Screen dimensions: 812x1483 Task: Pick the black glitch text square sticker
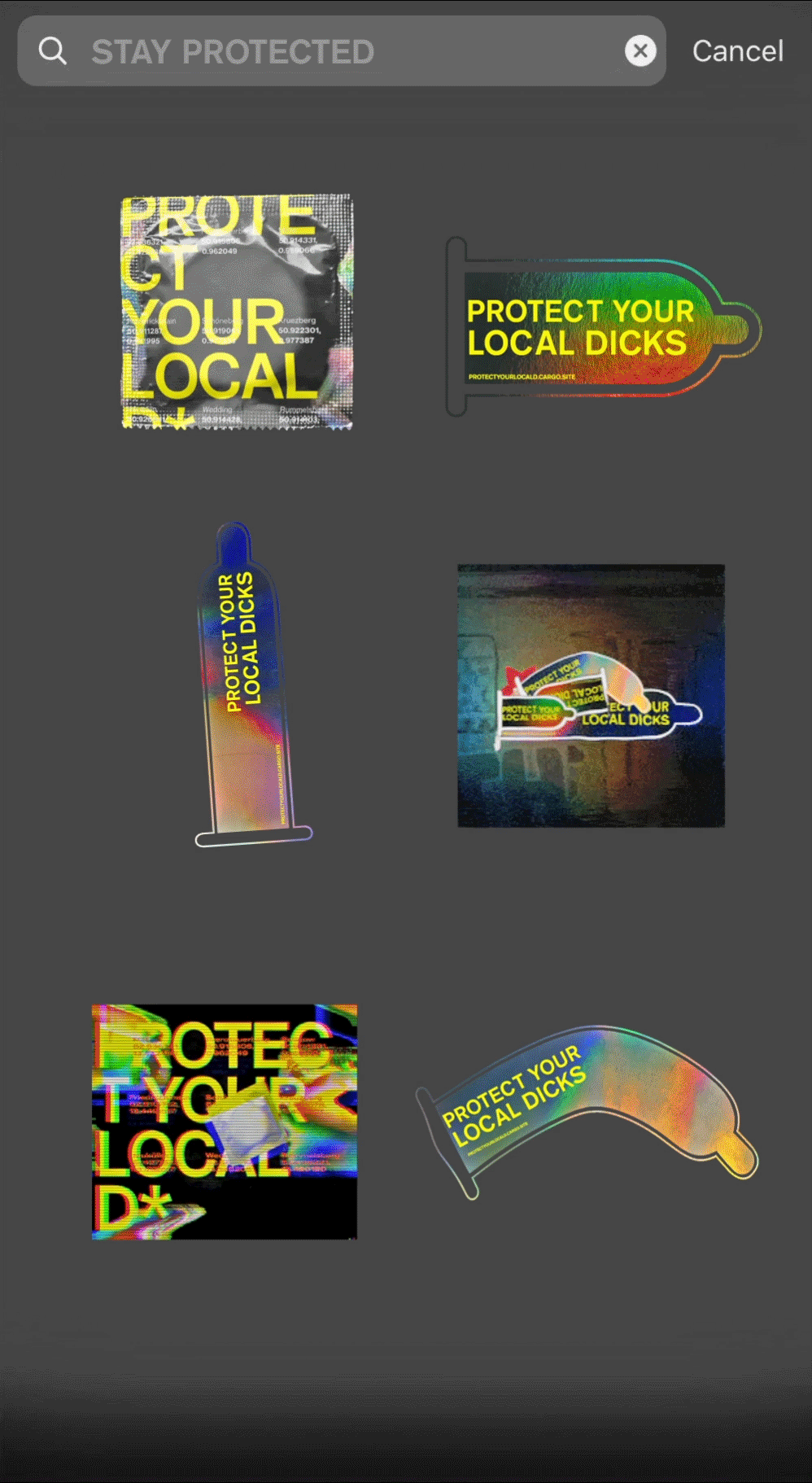pyautogui.click(x=225, y=1122)
